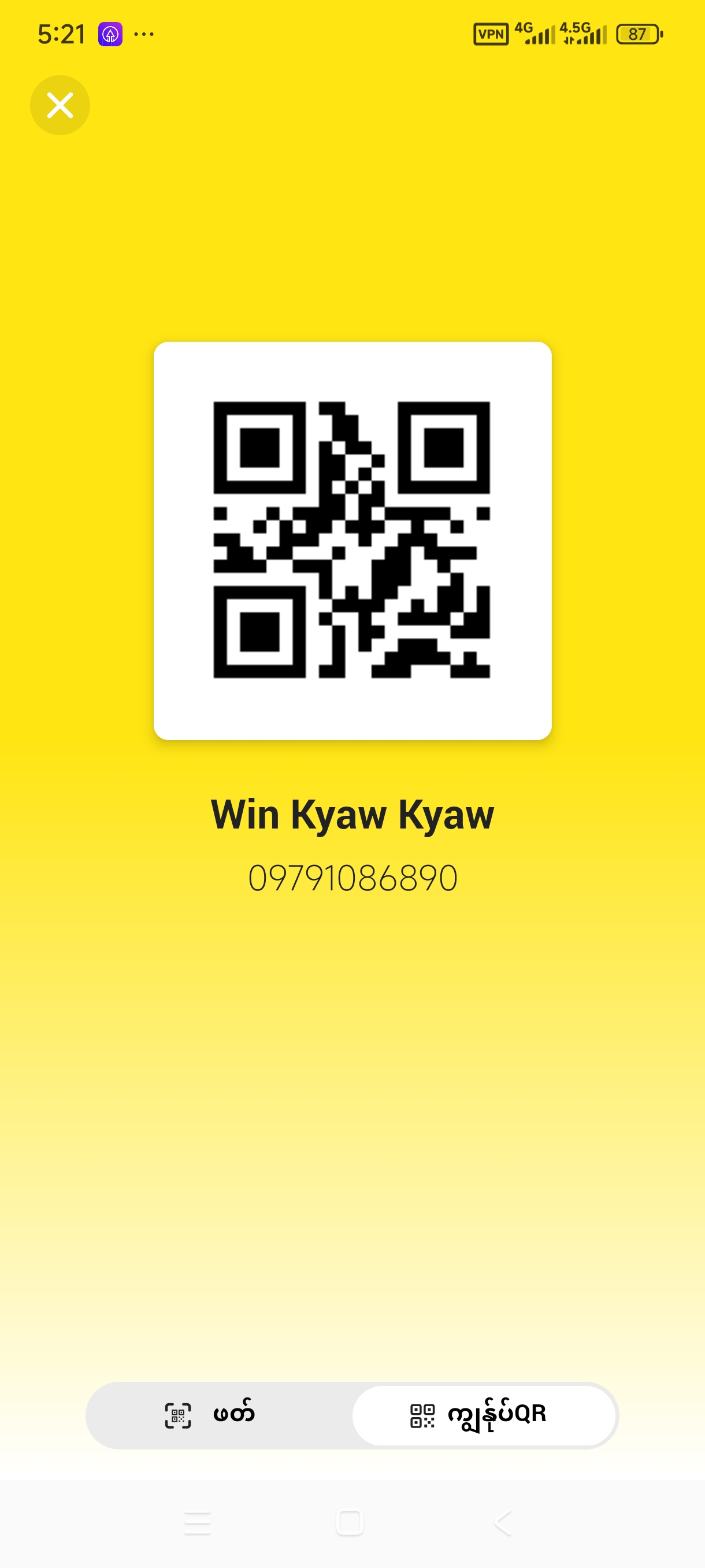The height and width of the screenshot is (1568, 705).
Task: Select the ကျွန်ုပ်QR tab
Action: pos(484,1415)
